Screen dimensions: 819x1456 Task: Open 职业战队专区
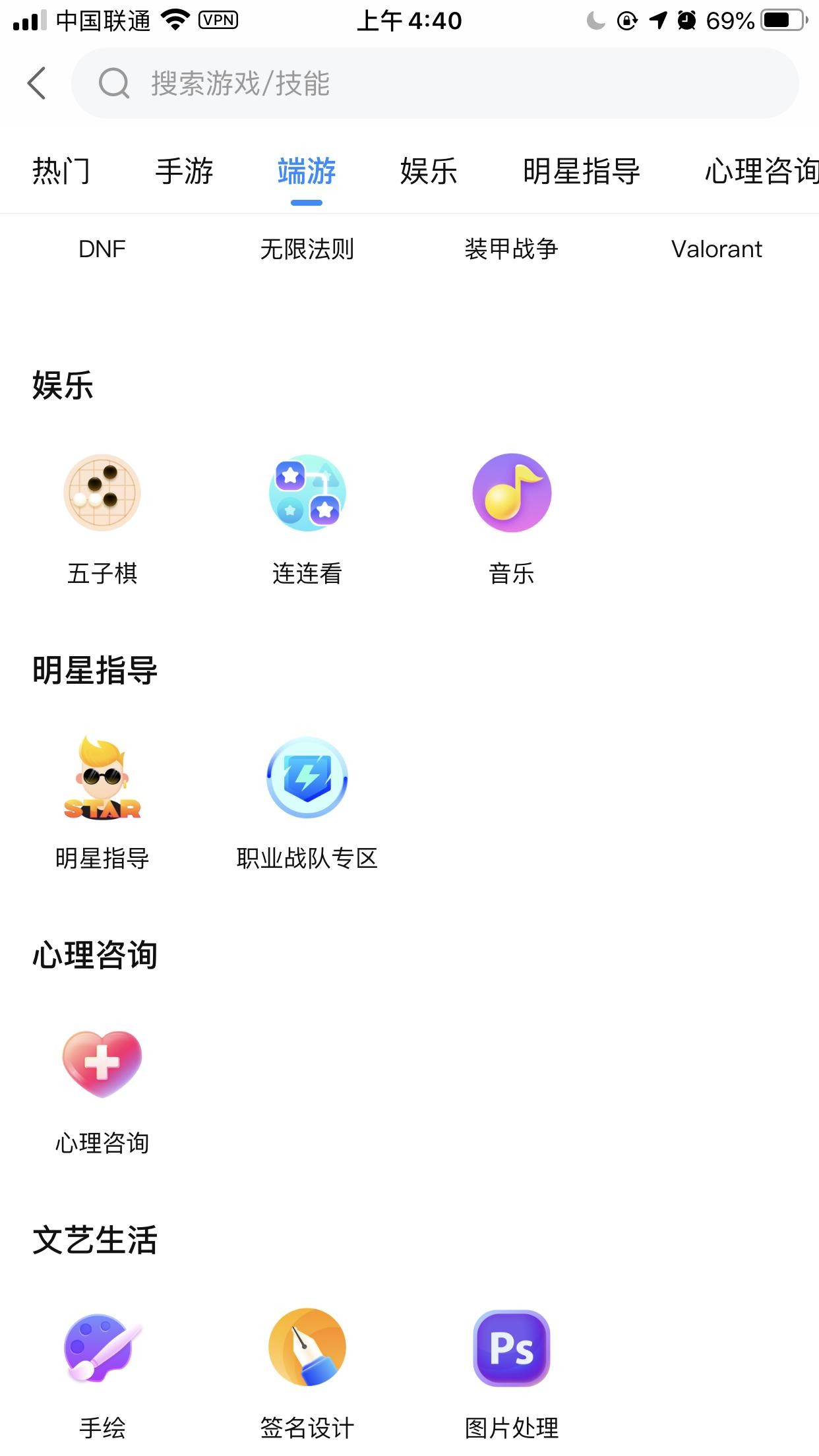pyautogui.click(x=307, y=778)
